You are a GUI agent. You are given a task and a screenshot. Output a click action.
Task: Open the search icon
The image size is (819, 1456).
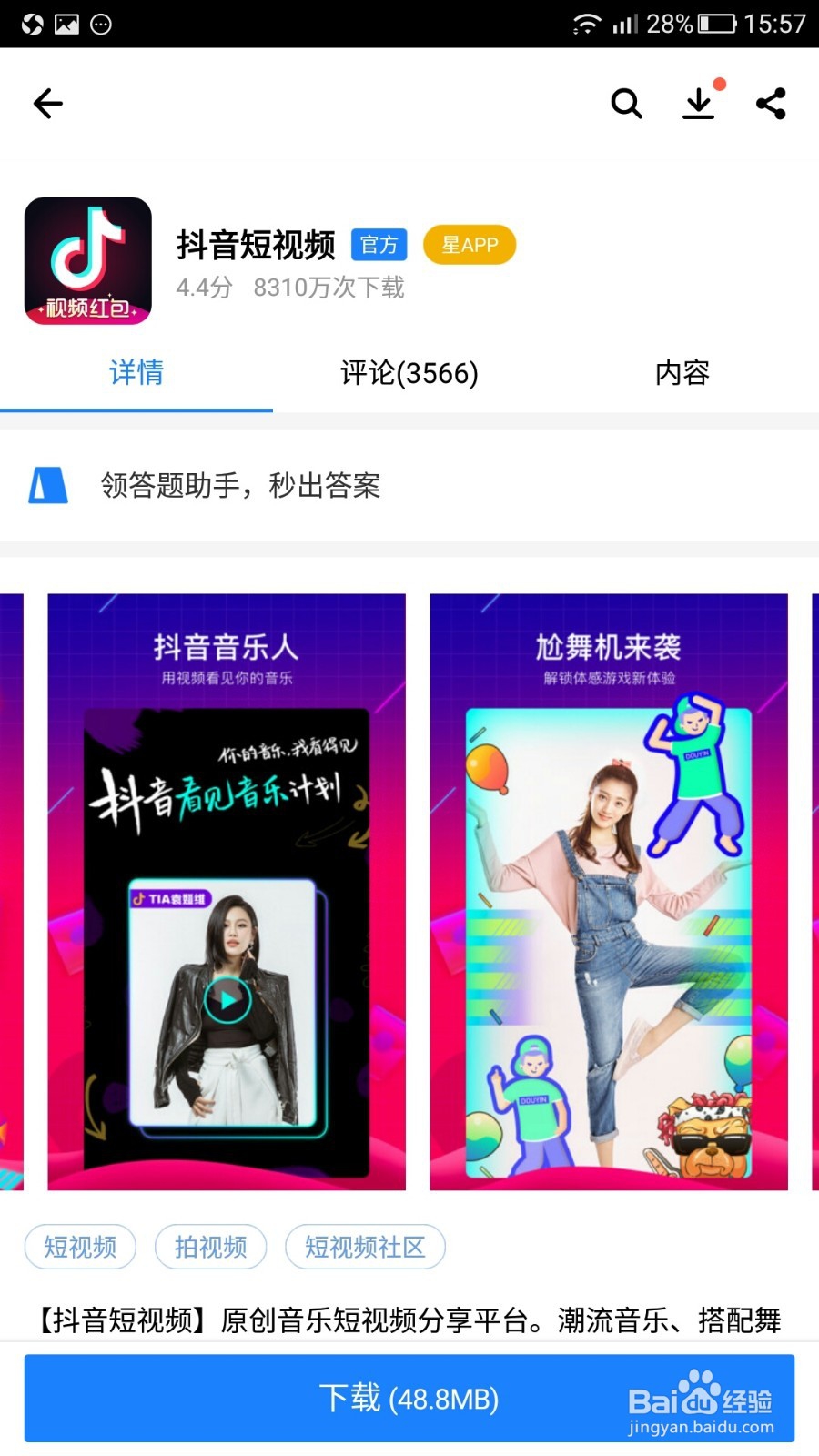pos(626,104)
